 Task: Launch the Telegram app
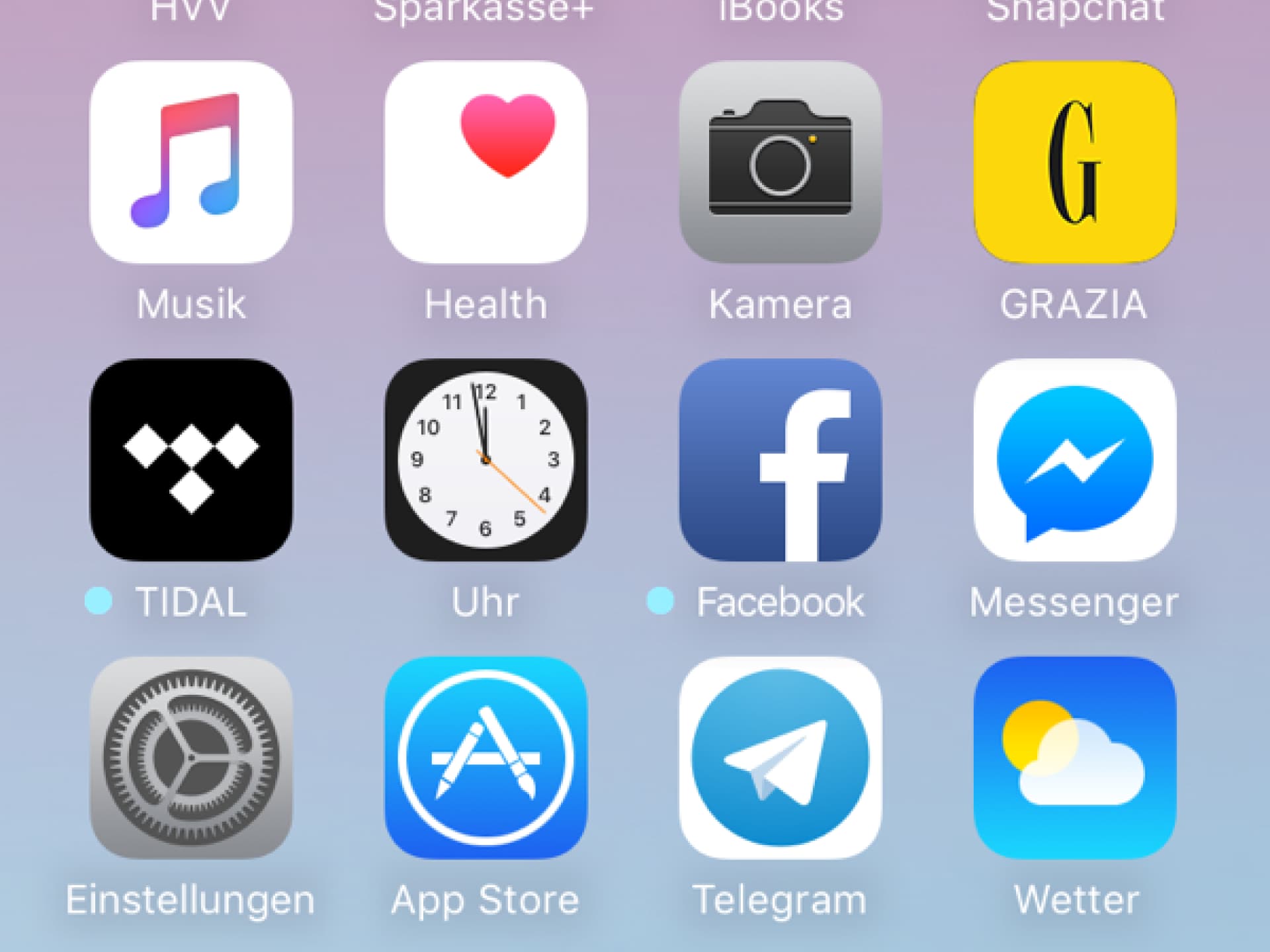tap(781, 758)
